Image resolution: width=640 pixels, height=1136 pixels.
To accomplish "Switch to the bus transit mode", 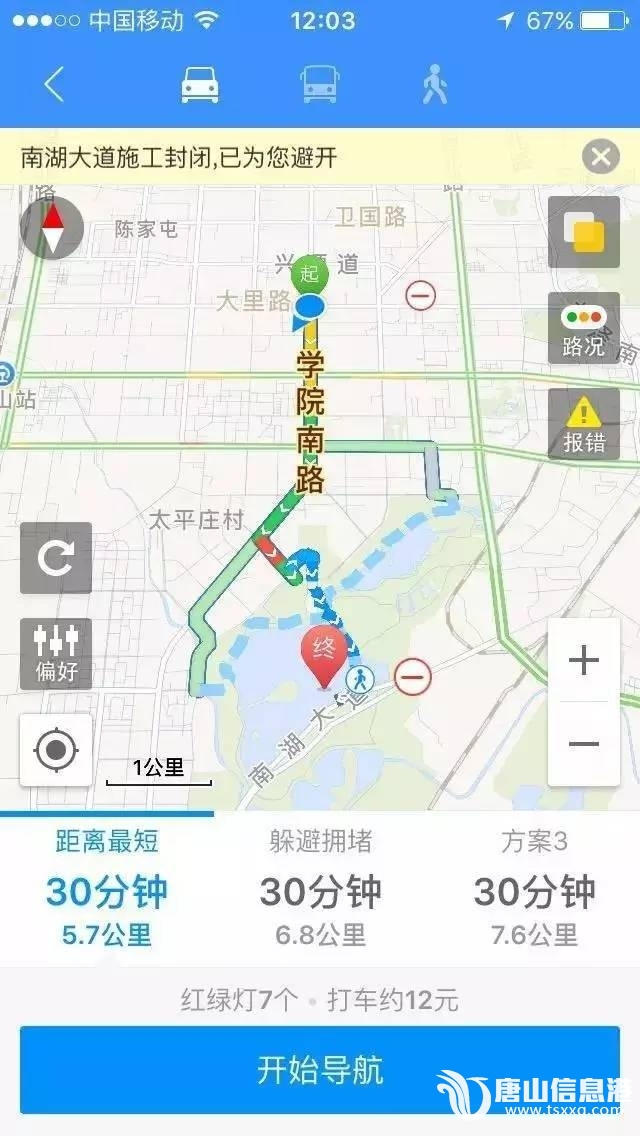I will (318, 85).
